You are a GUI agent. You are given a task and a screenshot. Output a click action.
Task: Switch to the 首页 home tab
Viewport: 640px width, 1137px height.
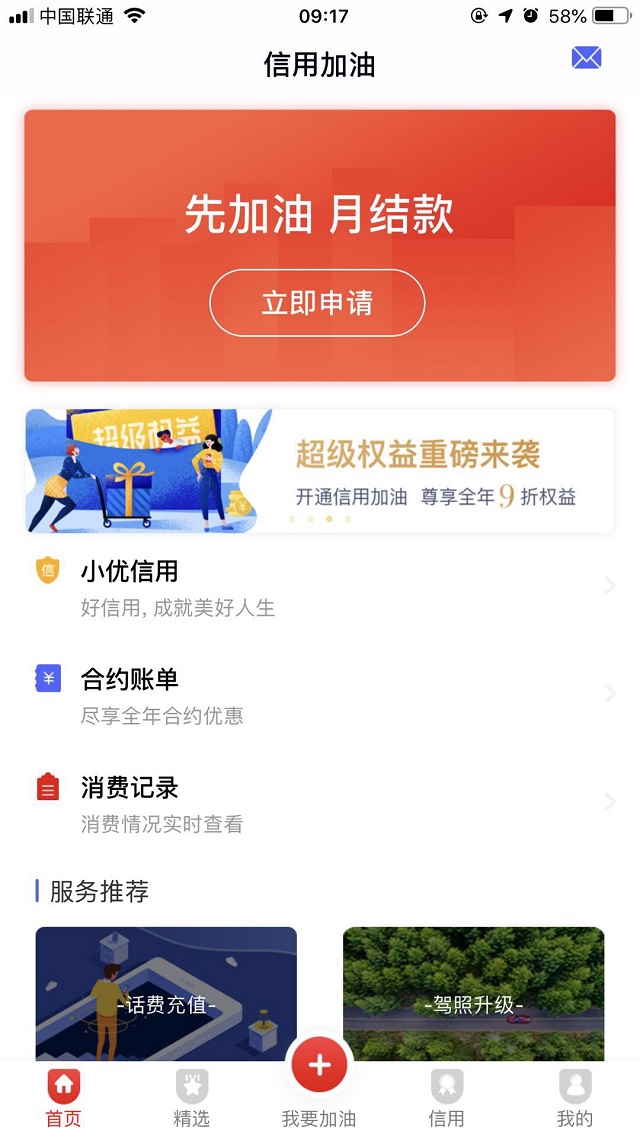63,1097
